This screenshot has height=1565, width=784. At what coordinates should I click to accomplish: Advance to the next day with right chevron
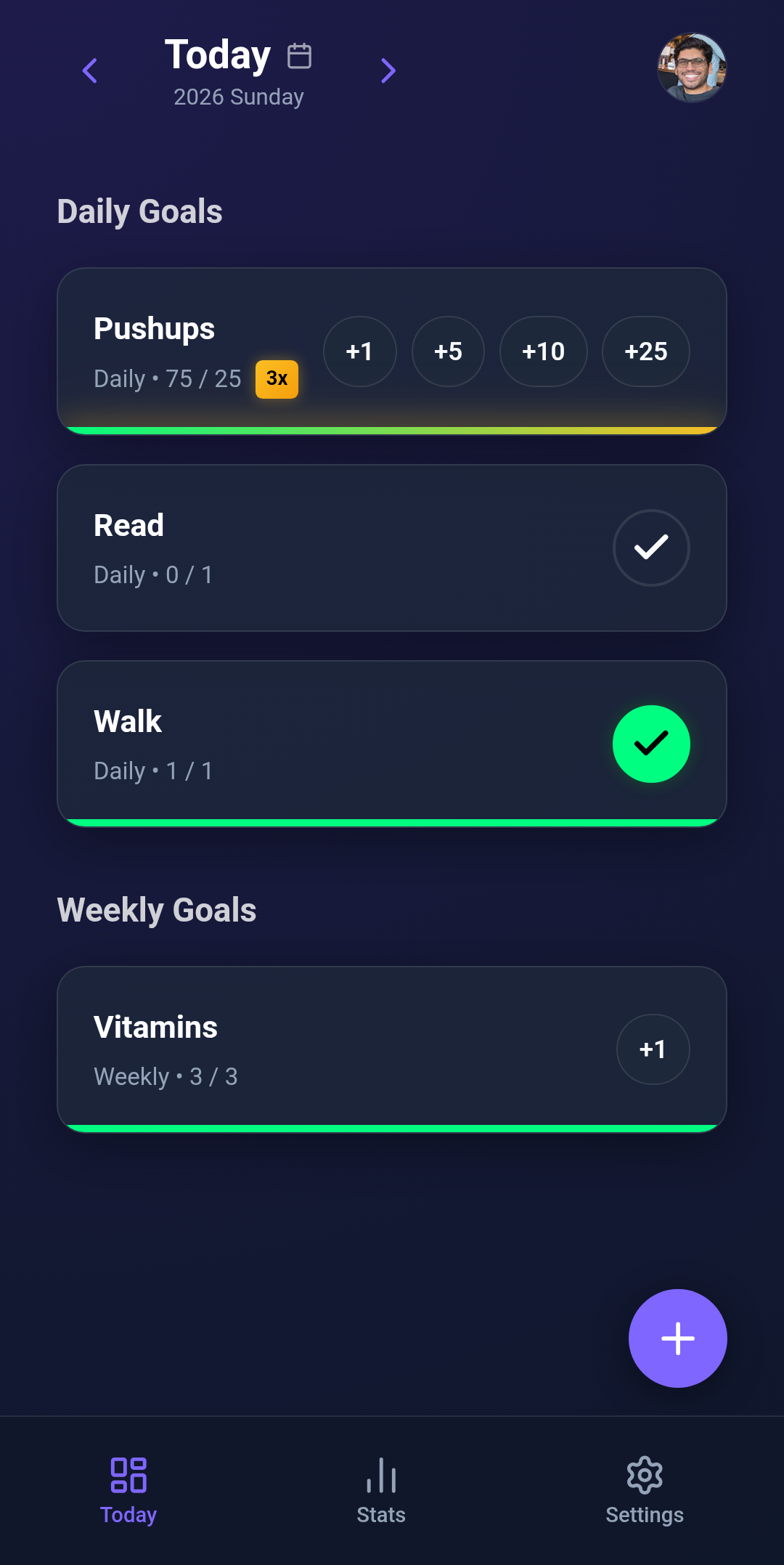(x=388, y=70)
